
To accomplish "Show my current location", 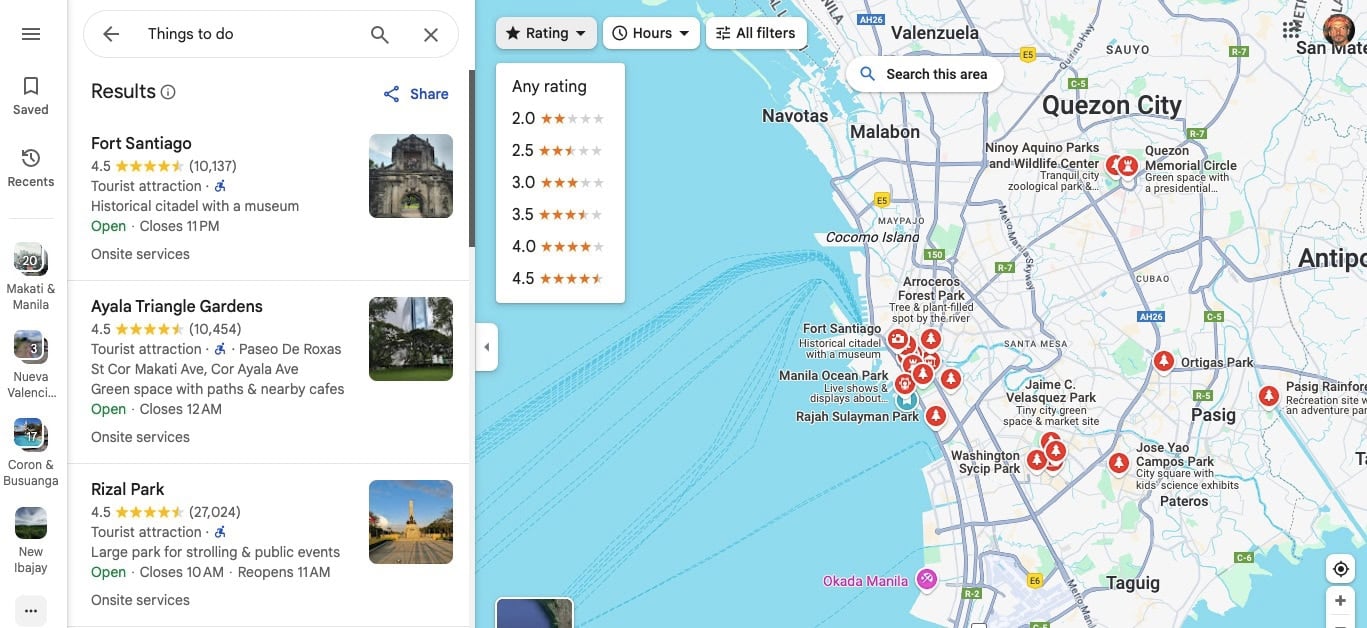I will coord(1340,569).
